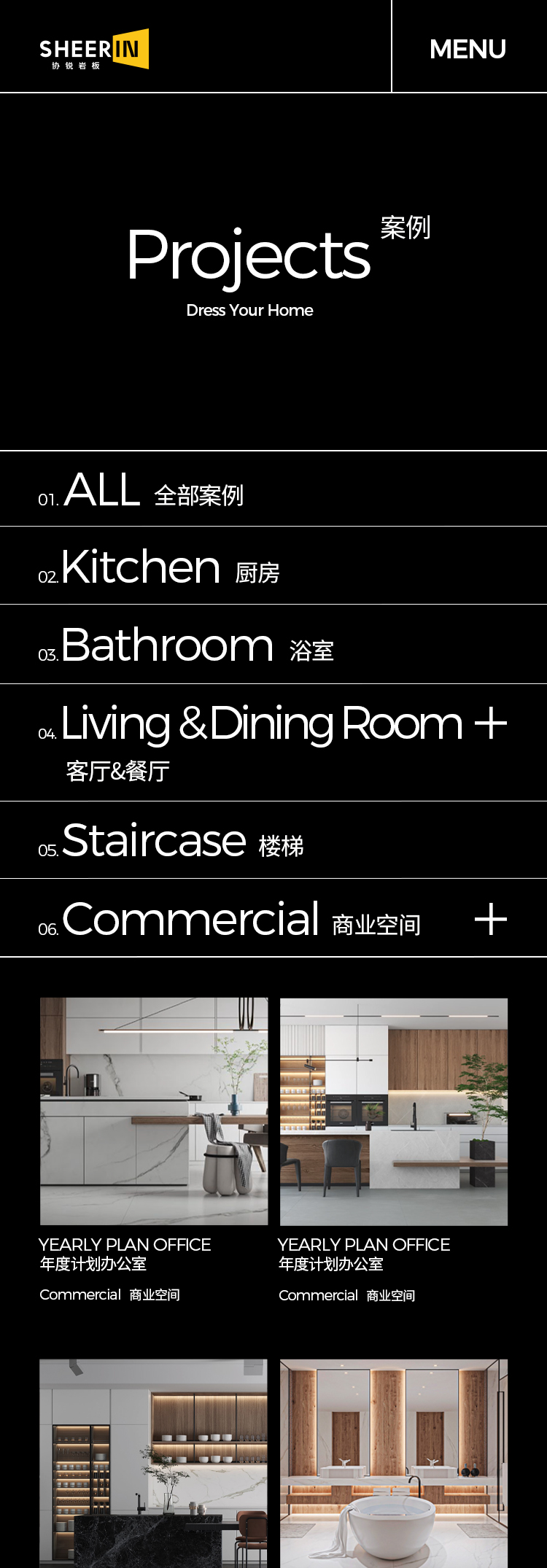
Task: Open the black marble island project photo
Action: pos(154,1462)
